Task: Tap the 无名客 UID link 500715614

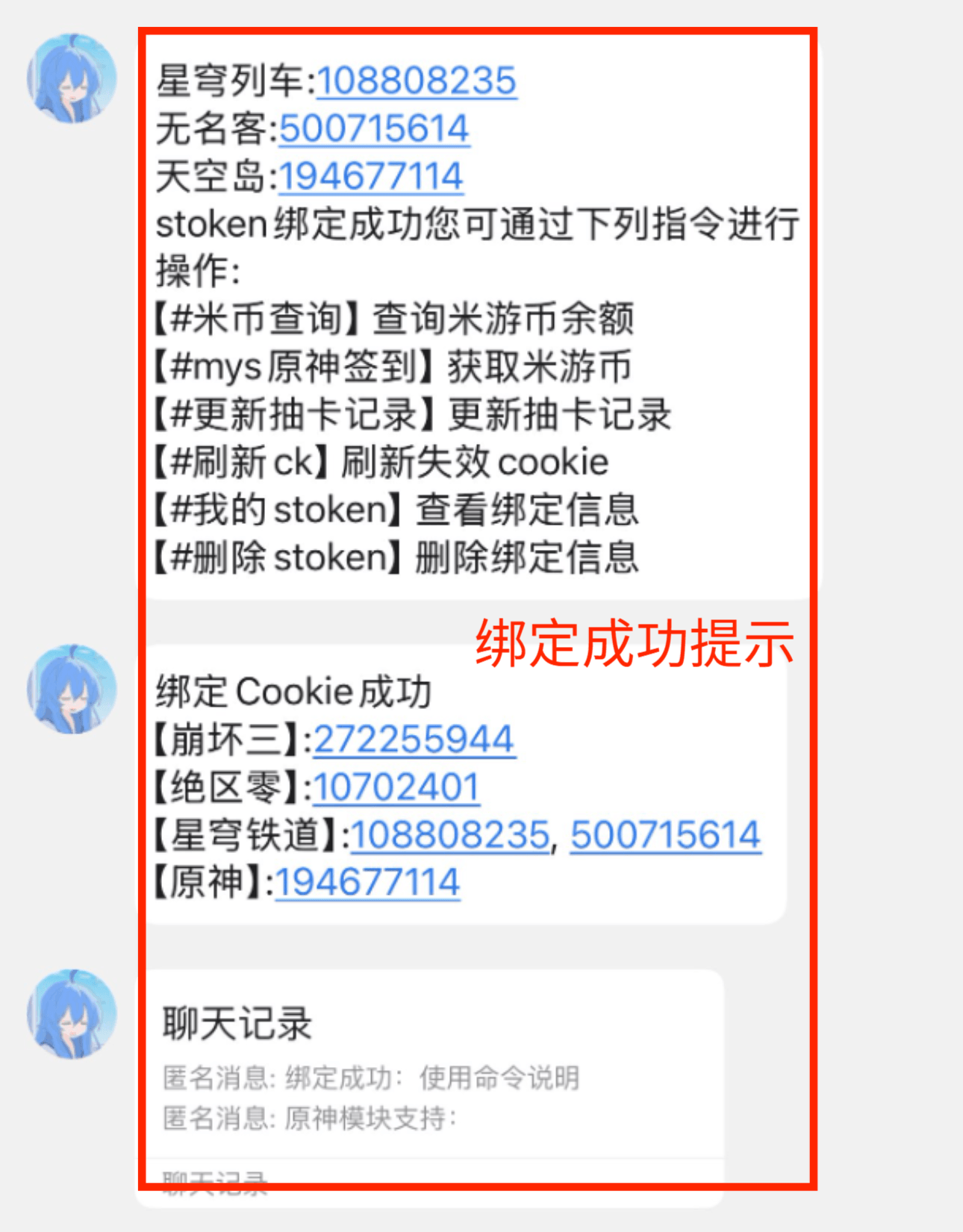Action: (373, 129)
